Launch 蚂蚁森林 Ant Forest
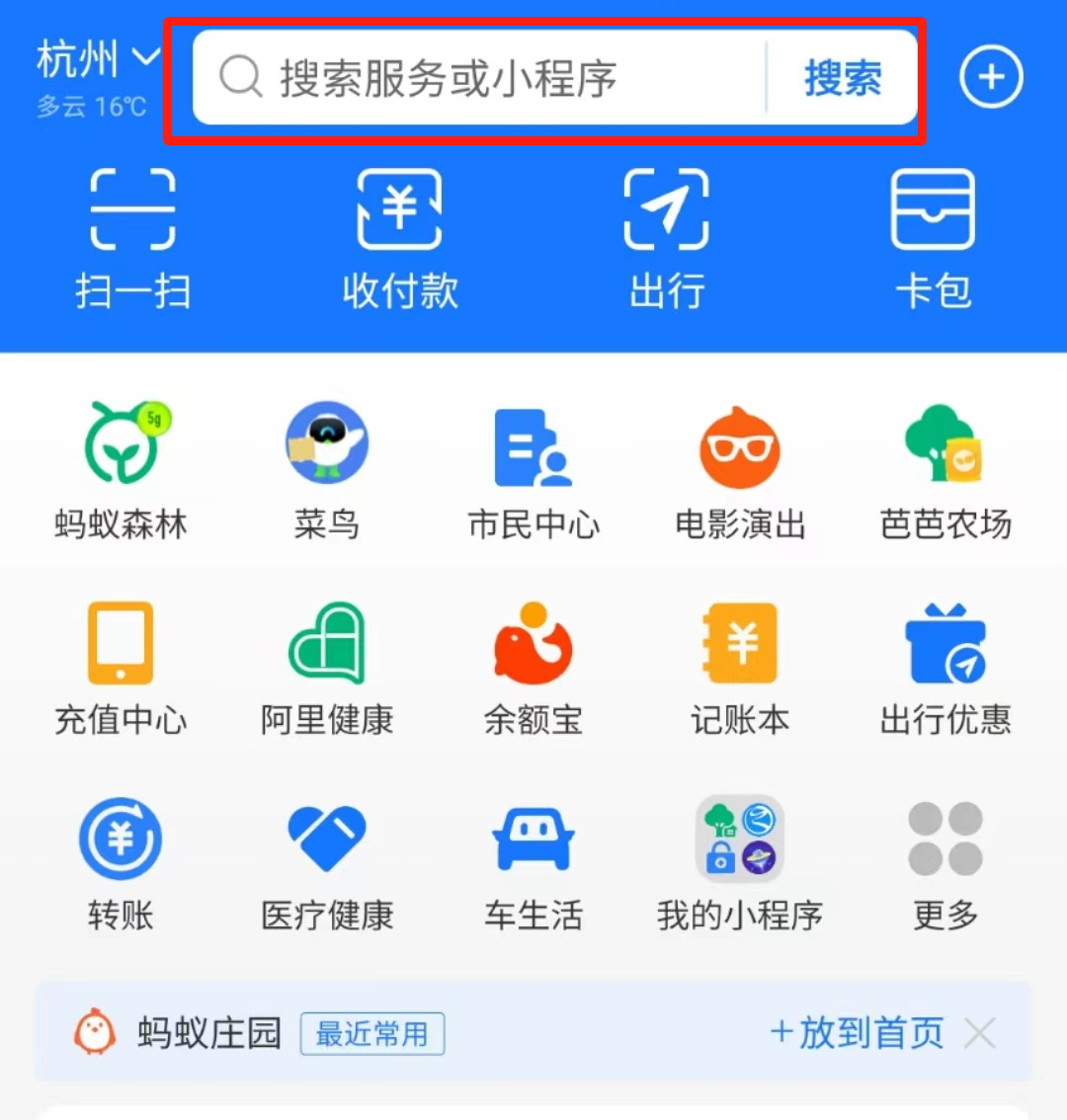 pos(121,470)
